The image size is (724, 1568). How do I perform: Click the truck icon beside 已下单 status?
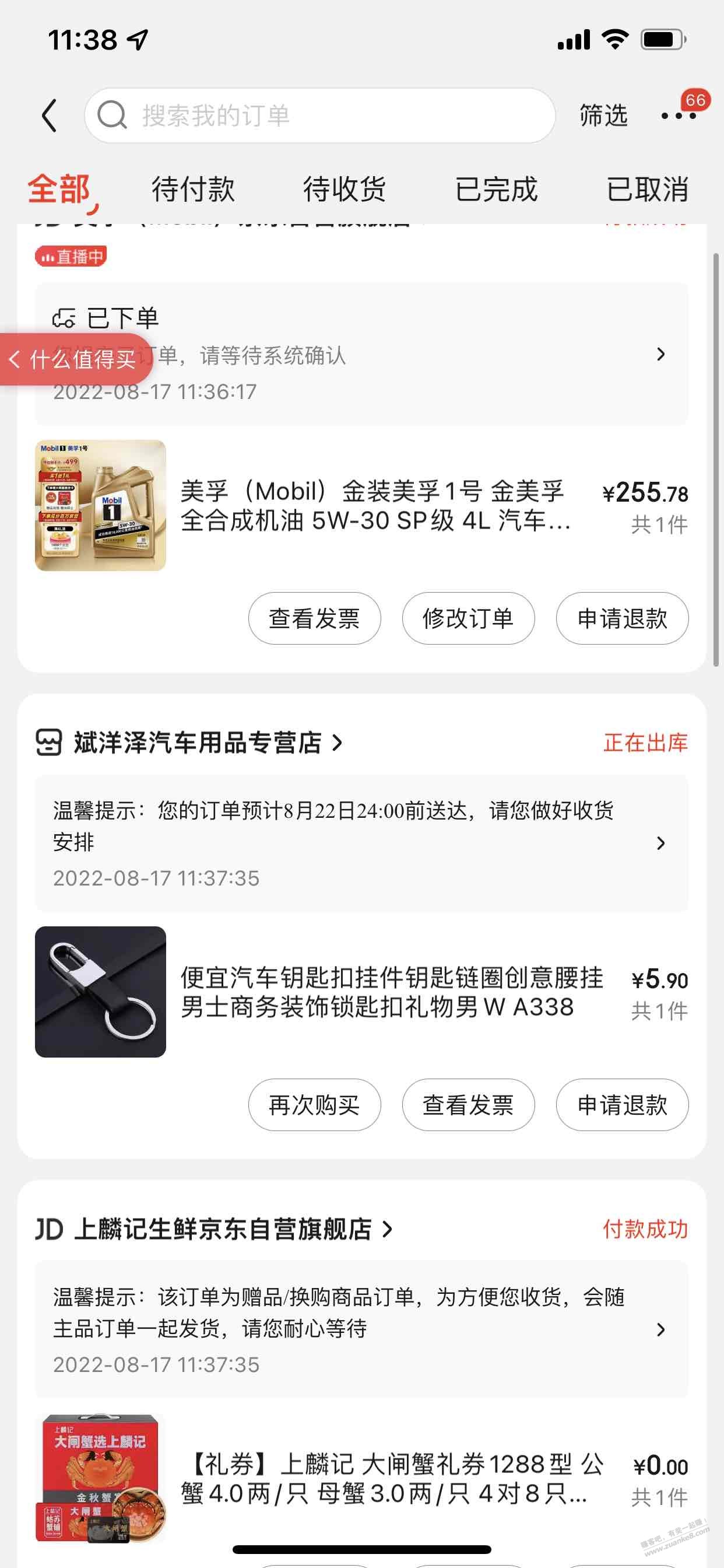pyautogui.click(x=65, y=317)
